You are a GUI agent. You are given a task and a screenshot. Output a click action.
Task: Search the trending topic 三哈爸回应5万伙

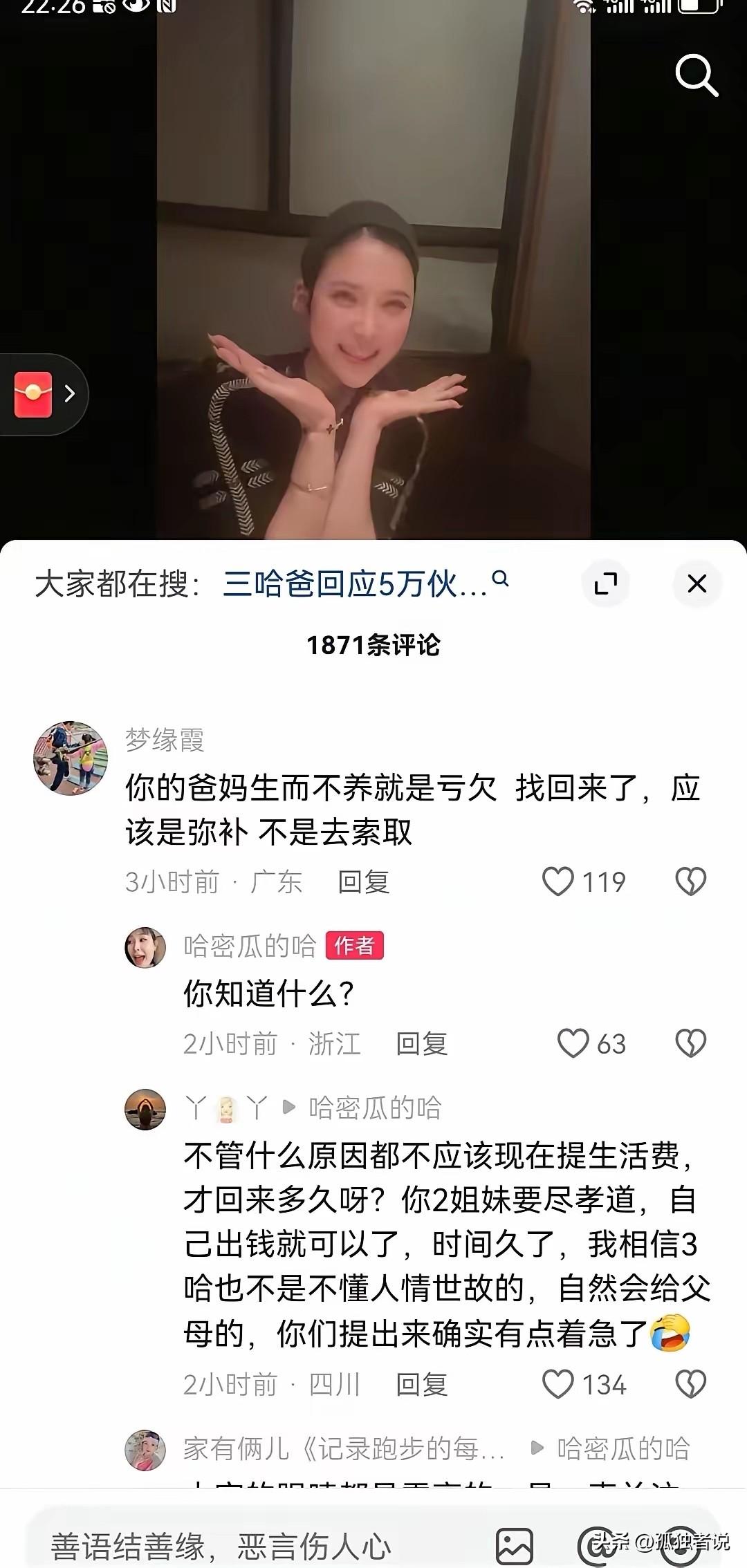(x=356, y=584)
